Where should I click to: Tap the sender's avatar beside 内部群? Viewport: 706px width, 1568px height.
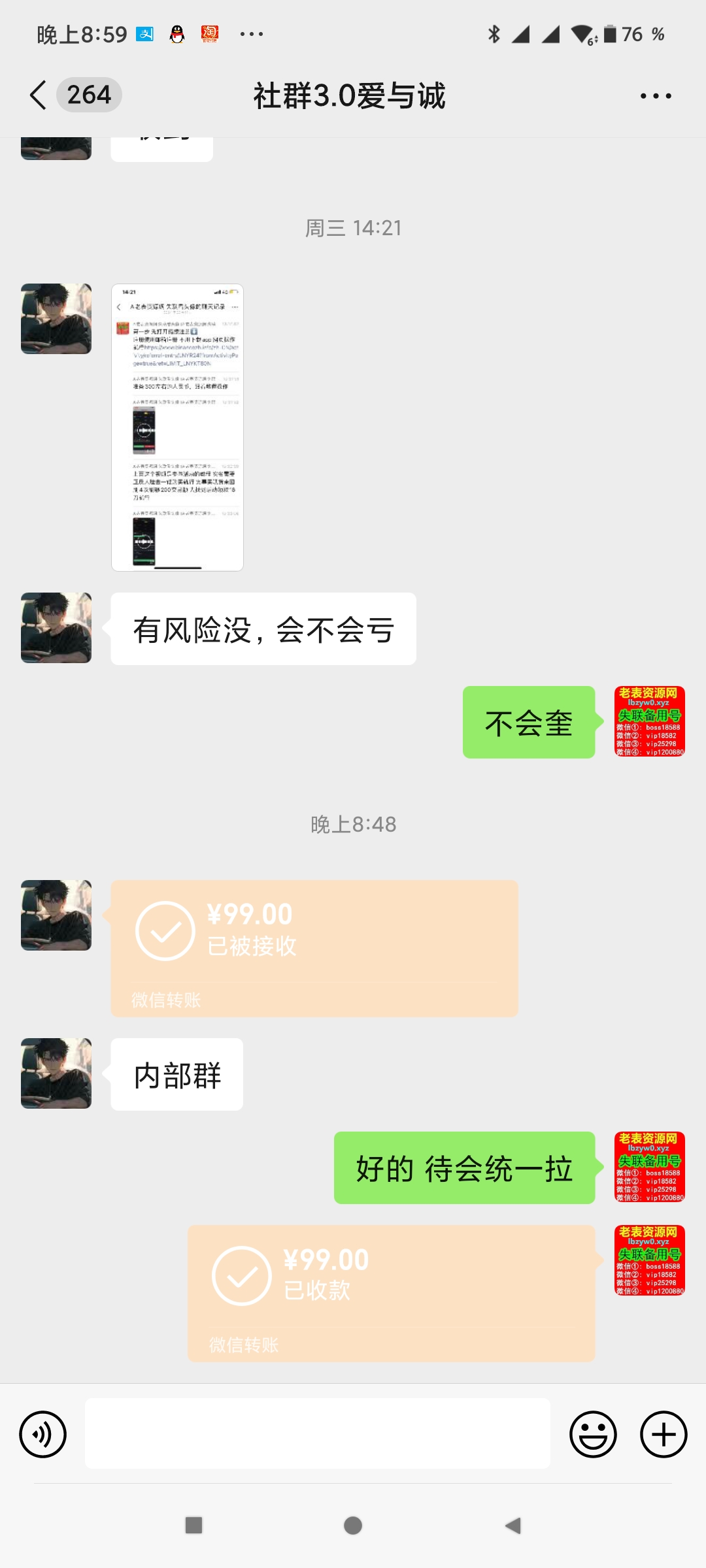click(x=56, y=1073)
